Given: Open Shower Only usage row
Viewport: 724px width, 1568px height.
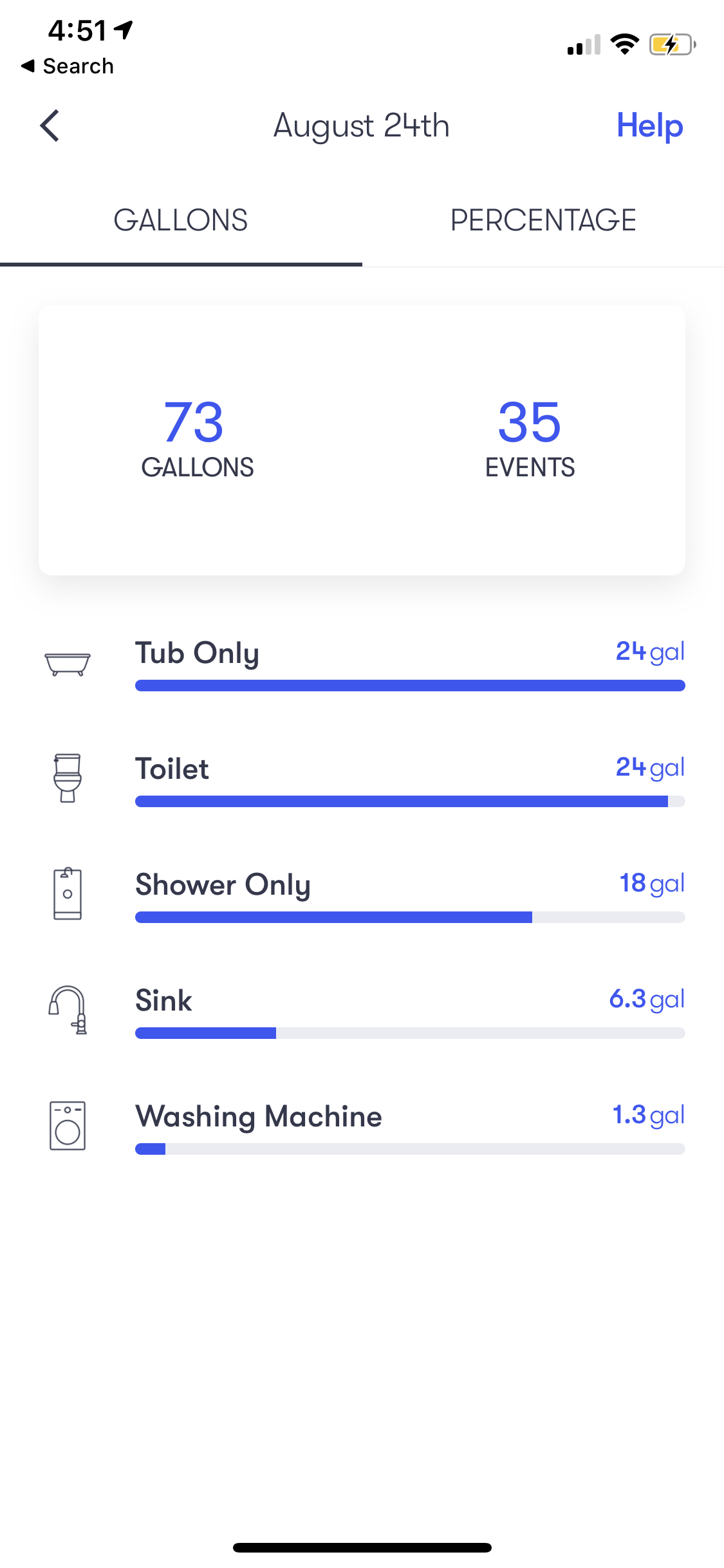Looking at the screenshot, I should [409, 895].
